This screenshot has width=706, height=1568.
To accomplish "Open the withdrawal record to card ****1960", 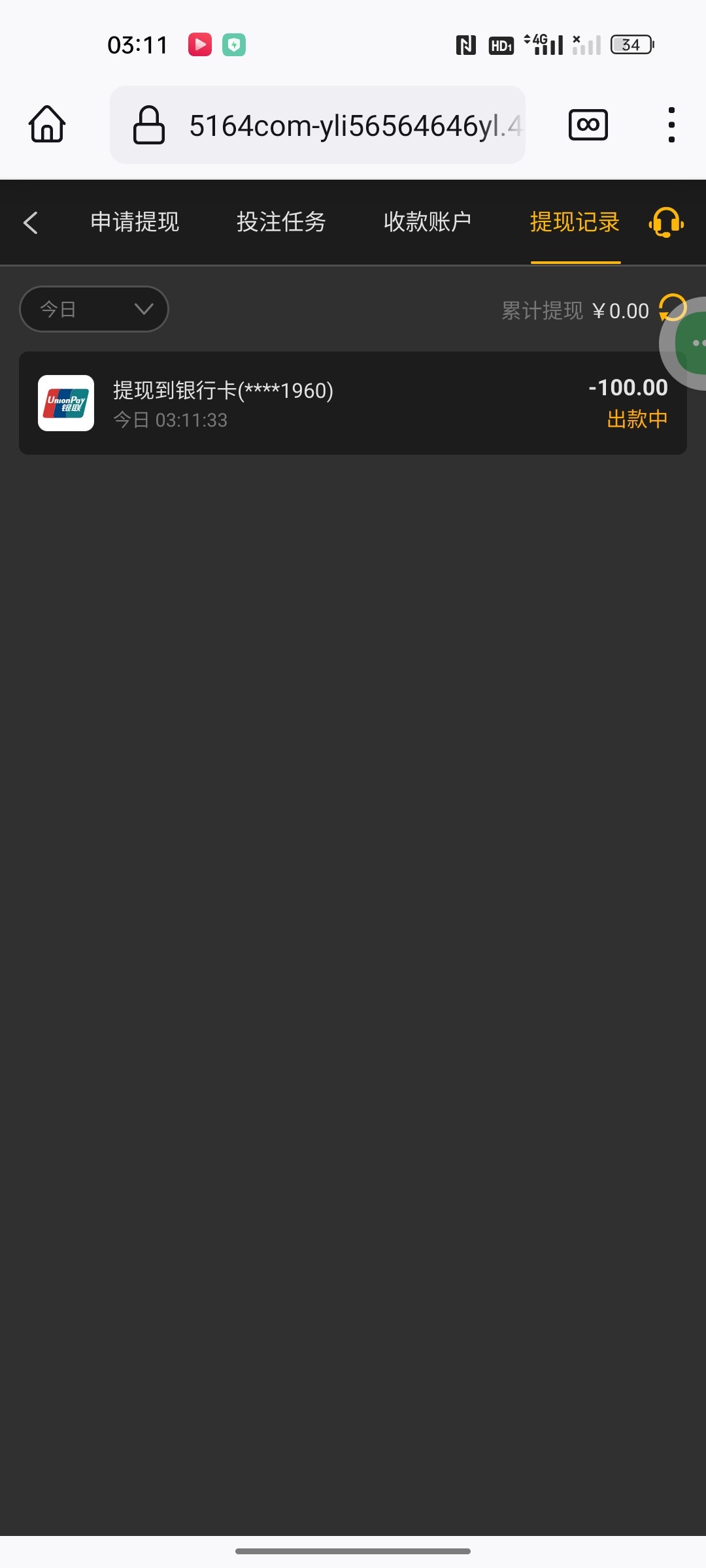I will (x=353, y=403).
